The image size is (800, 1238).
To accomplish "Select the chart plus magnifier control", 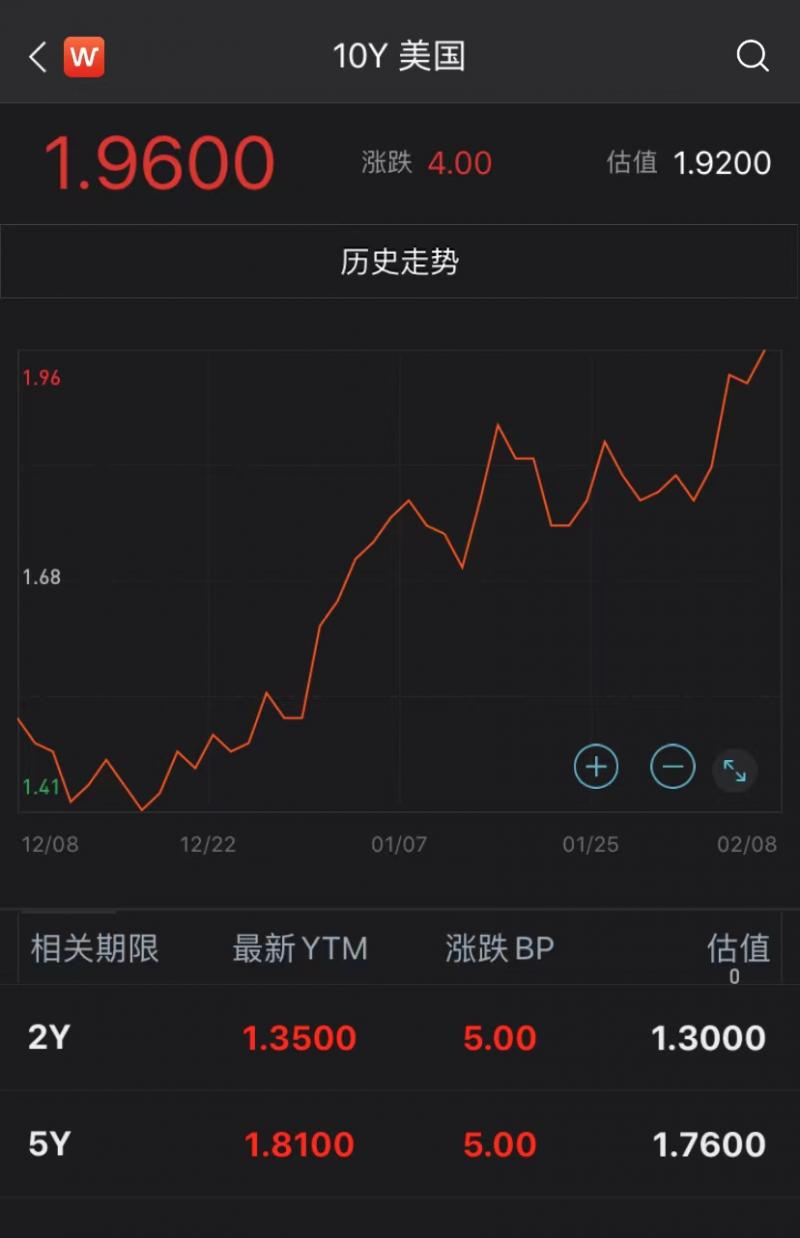I will point(596,766).
